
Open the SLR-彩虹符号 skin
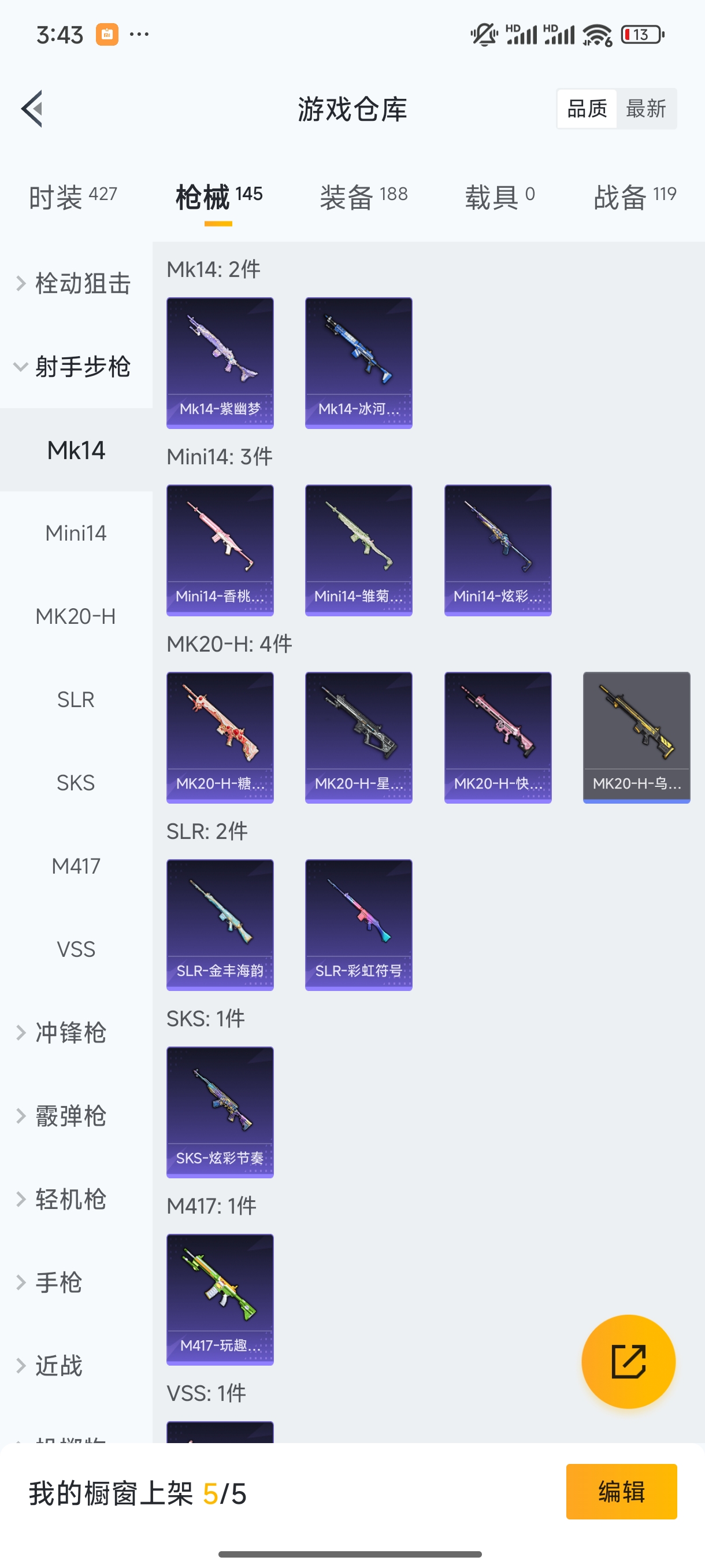pyautogui.click(x=358, y=924)
